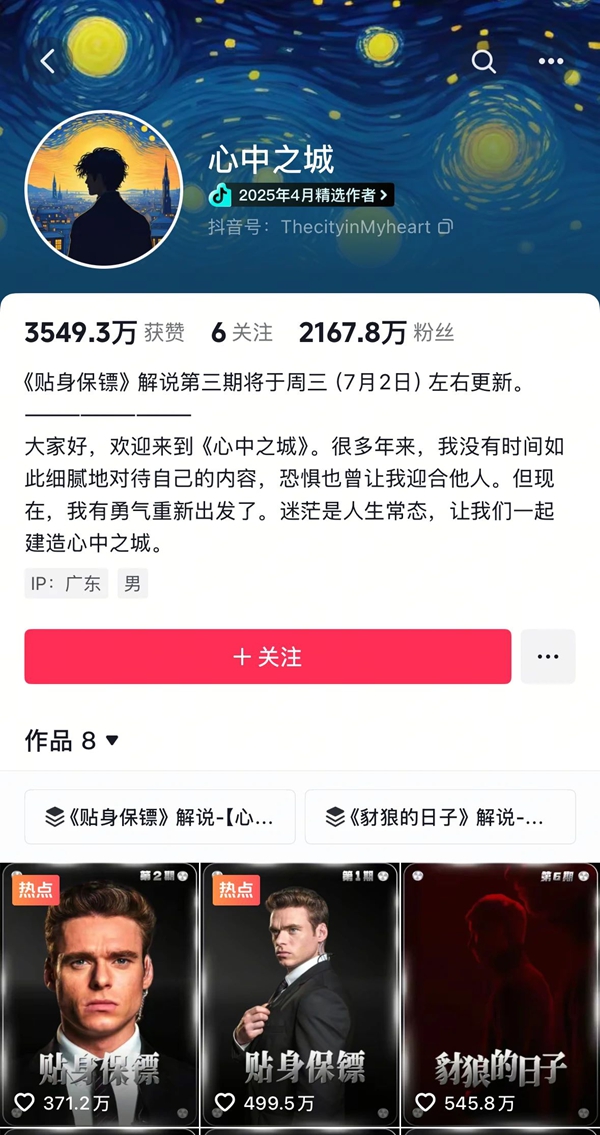
Task: Copy the 抖音号 TheCityinMyheart
Action: pyautogui.click(x=446, y=227)
